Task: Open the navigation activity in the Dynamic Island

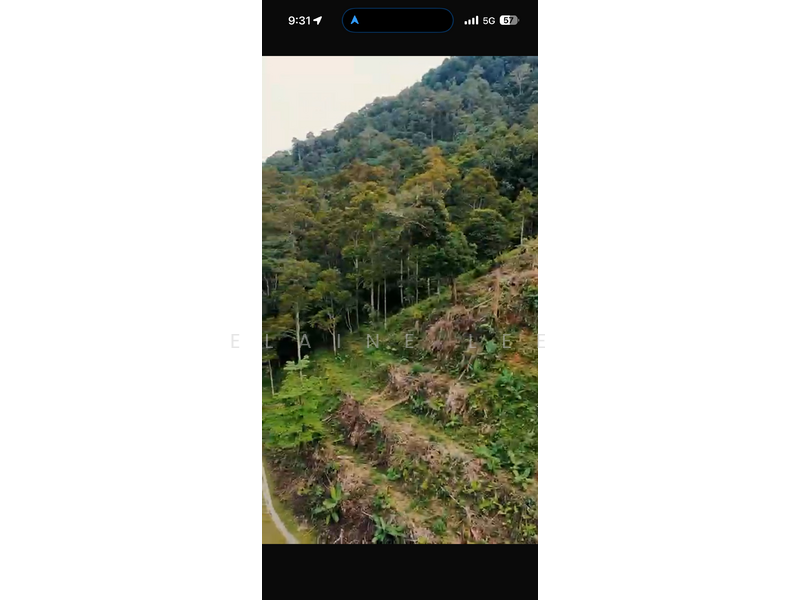Action: click(x=397, y=20)
